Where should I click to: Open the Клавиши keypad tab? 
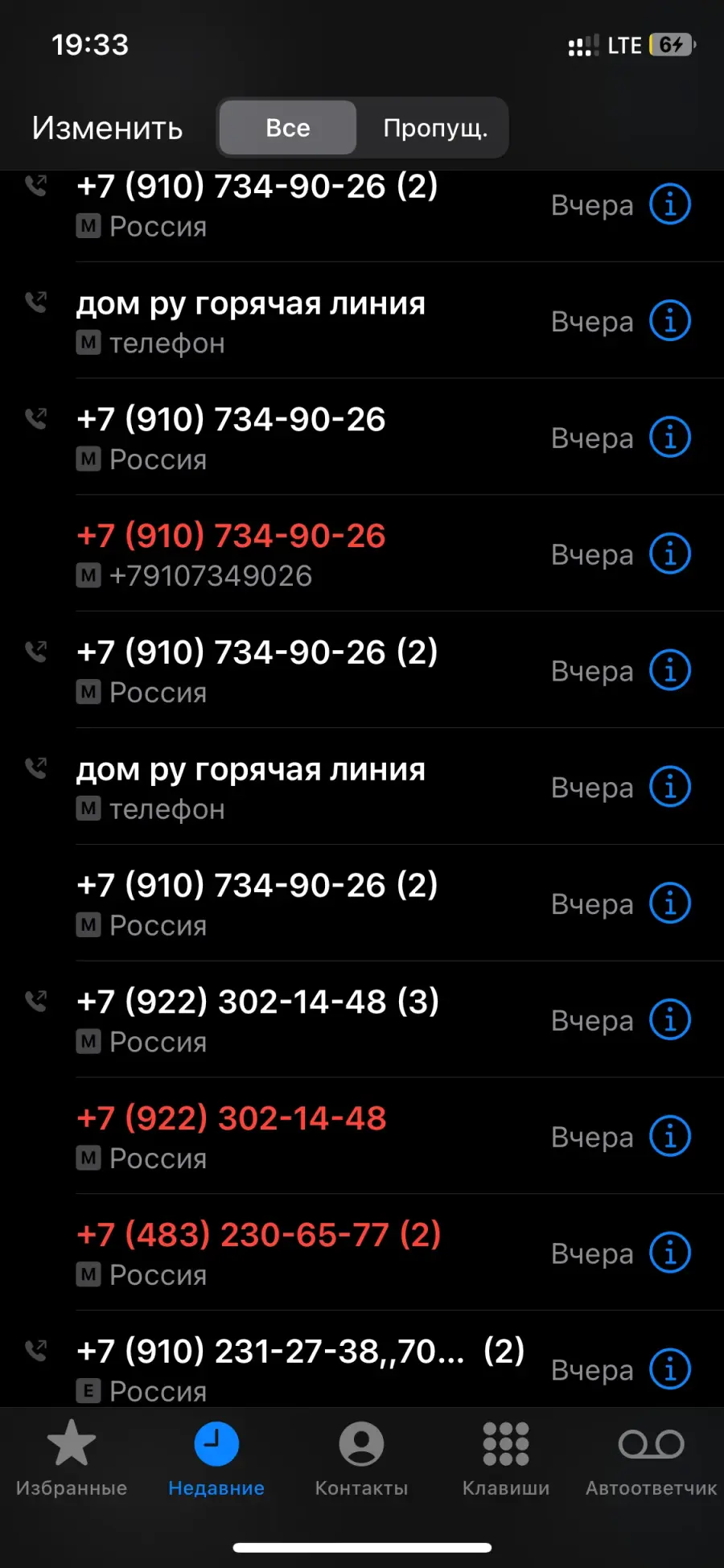pos(506,1458)
